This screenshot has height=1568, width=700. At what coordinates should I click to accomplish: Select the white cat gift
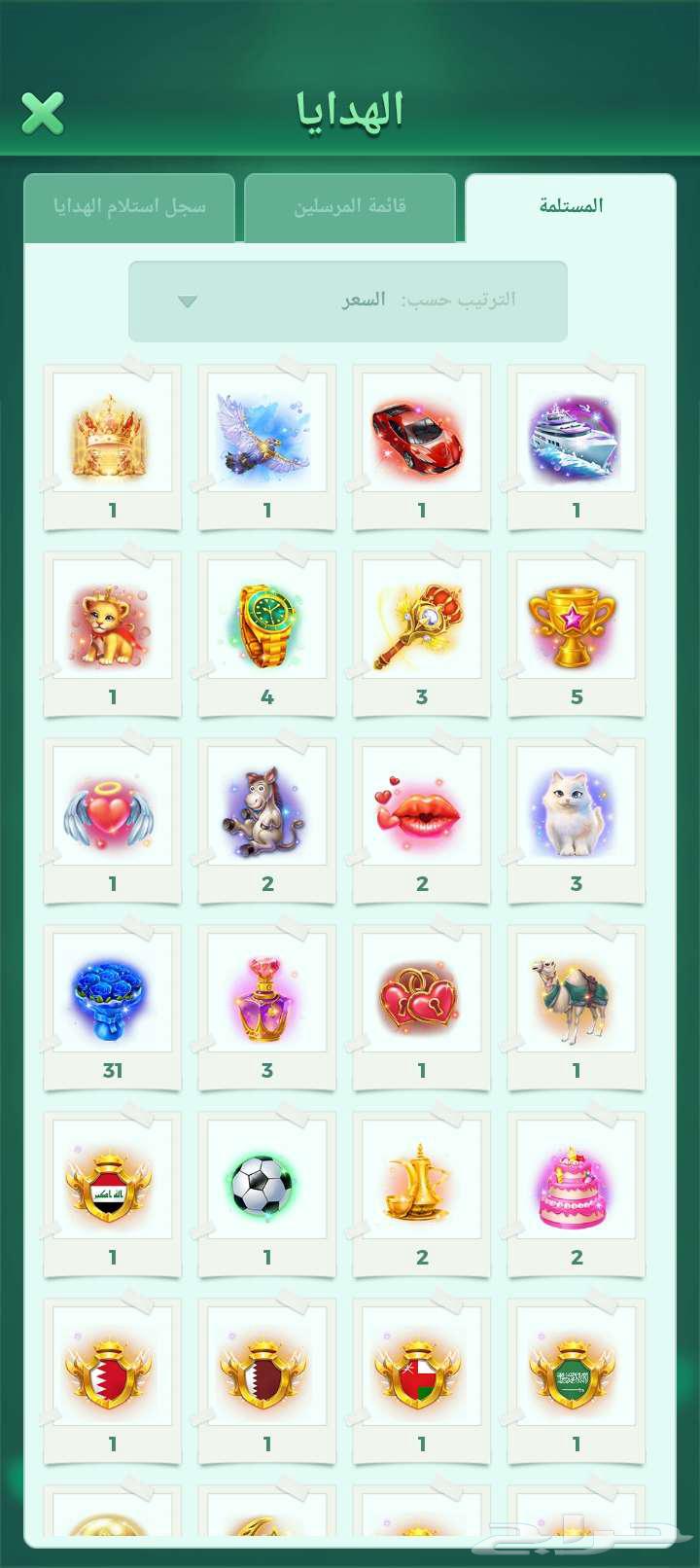coord(576,807)
